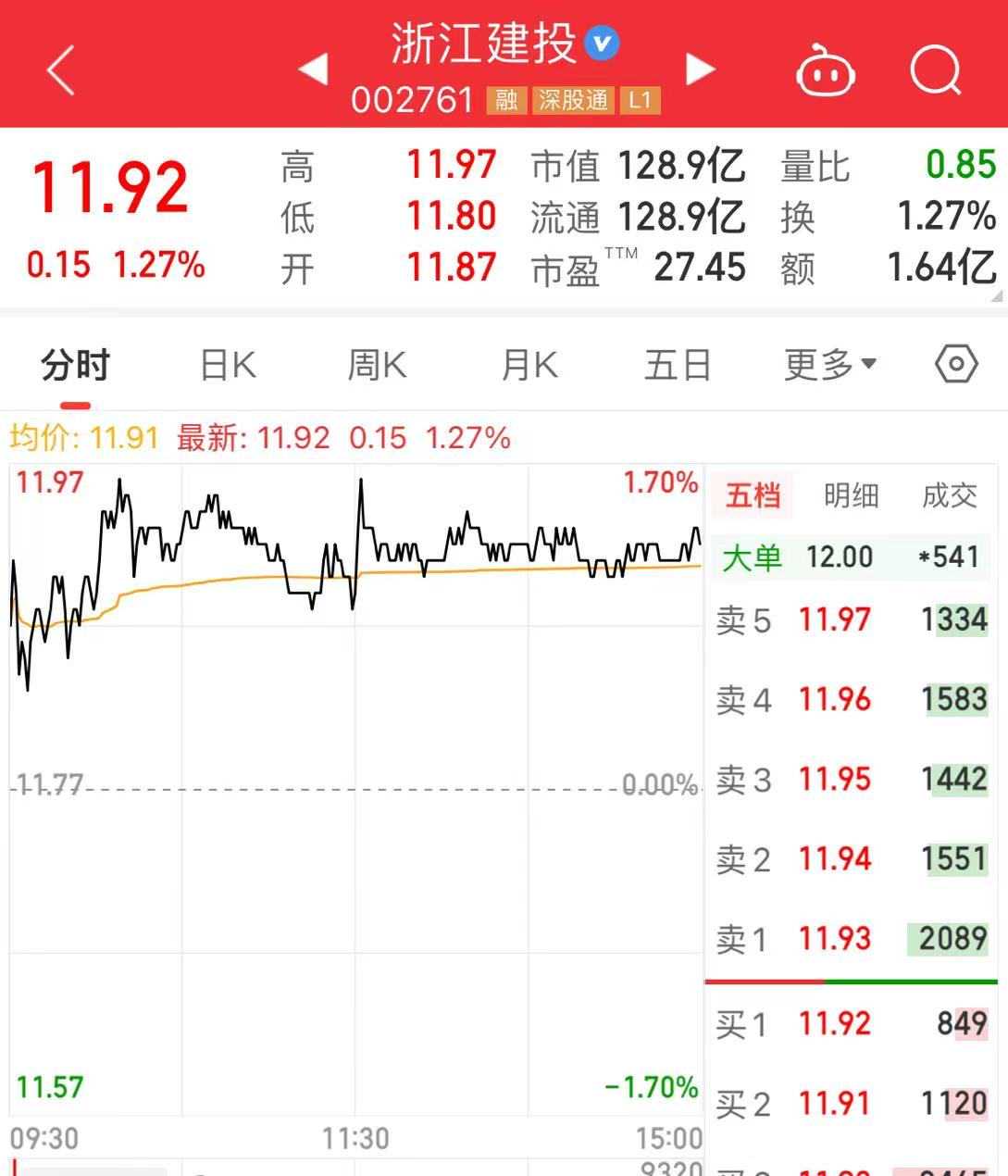Open the robot assistant icon
Image resolution: width=1008 pixels, height=1176 pixels.
tap(825, 71)
